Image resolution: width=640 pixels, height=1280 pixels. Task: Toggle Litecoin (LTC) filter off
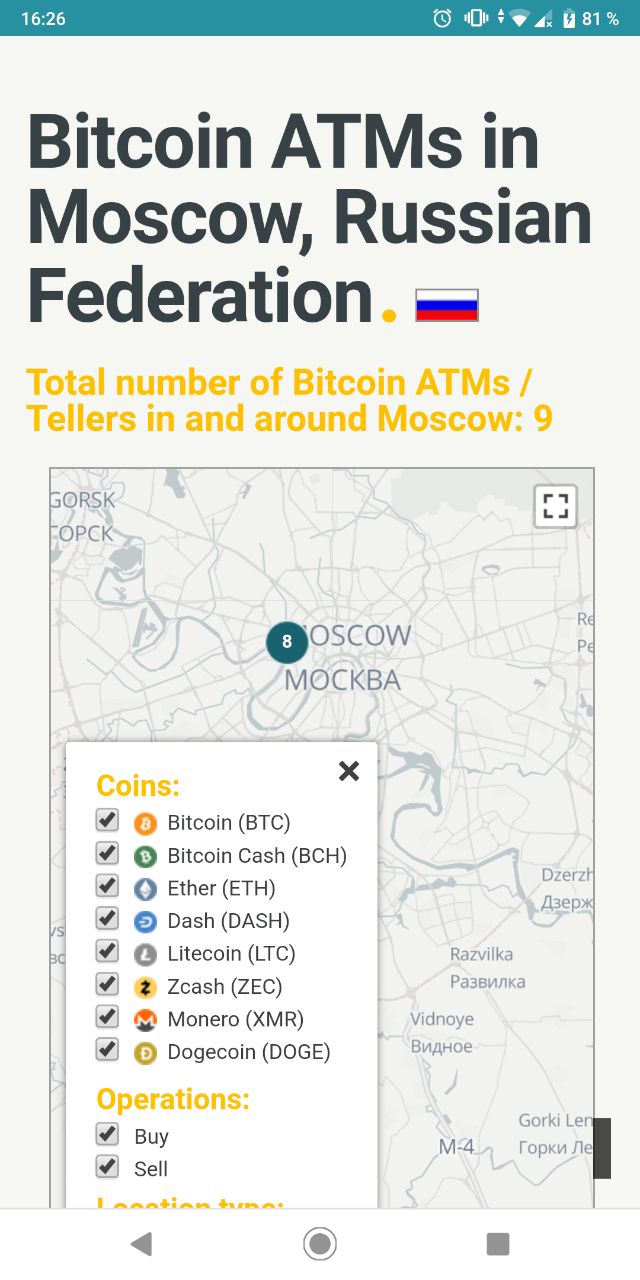(107, 951)
